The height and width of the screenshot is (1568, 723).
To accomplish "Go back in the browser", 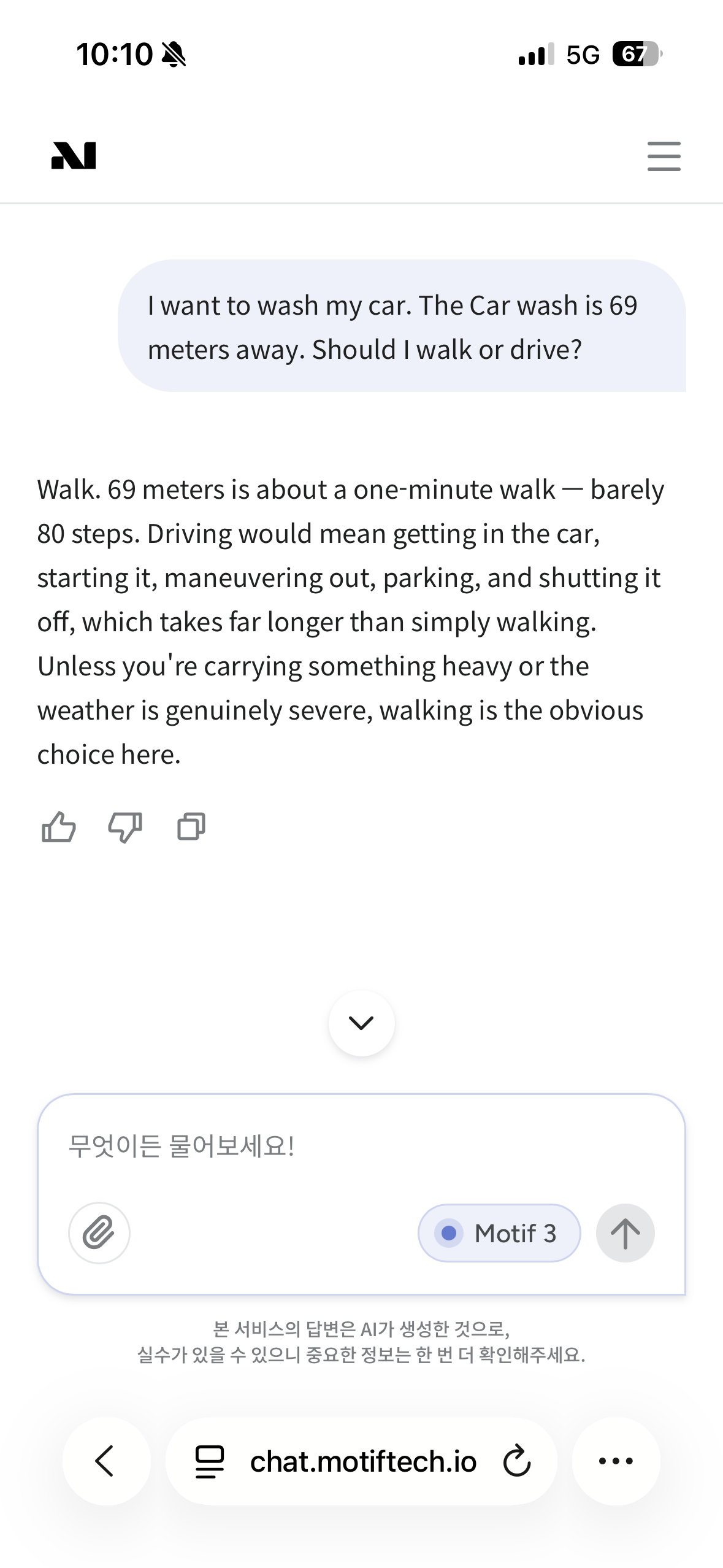I will coord(107,1461).
